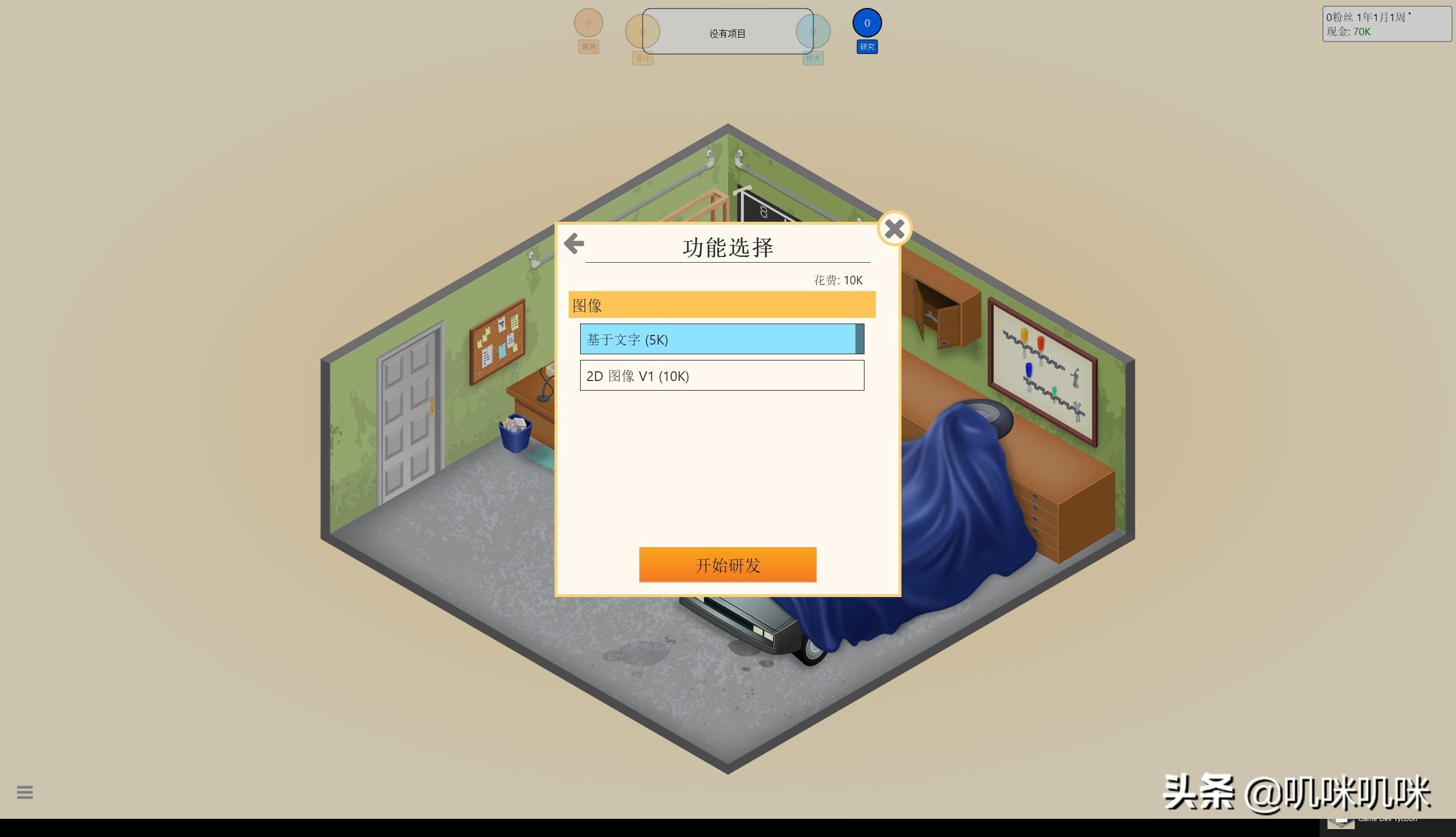Open the hamburger menu
Screen dimensions: 1456x837
click(x=24, y=792)
